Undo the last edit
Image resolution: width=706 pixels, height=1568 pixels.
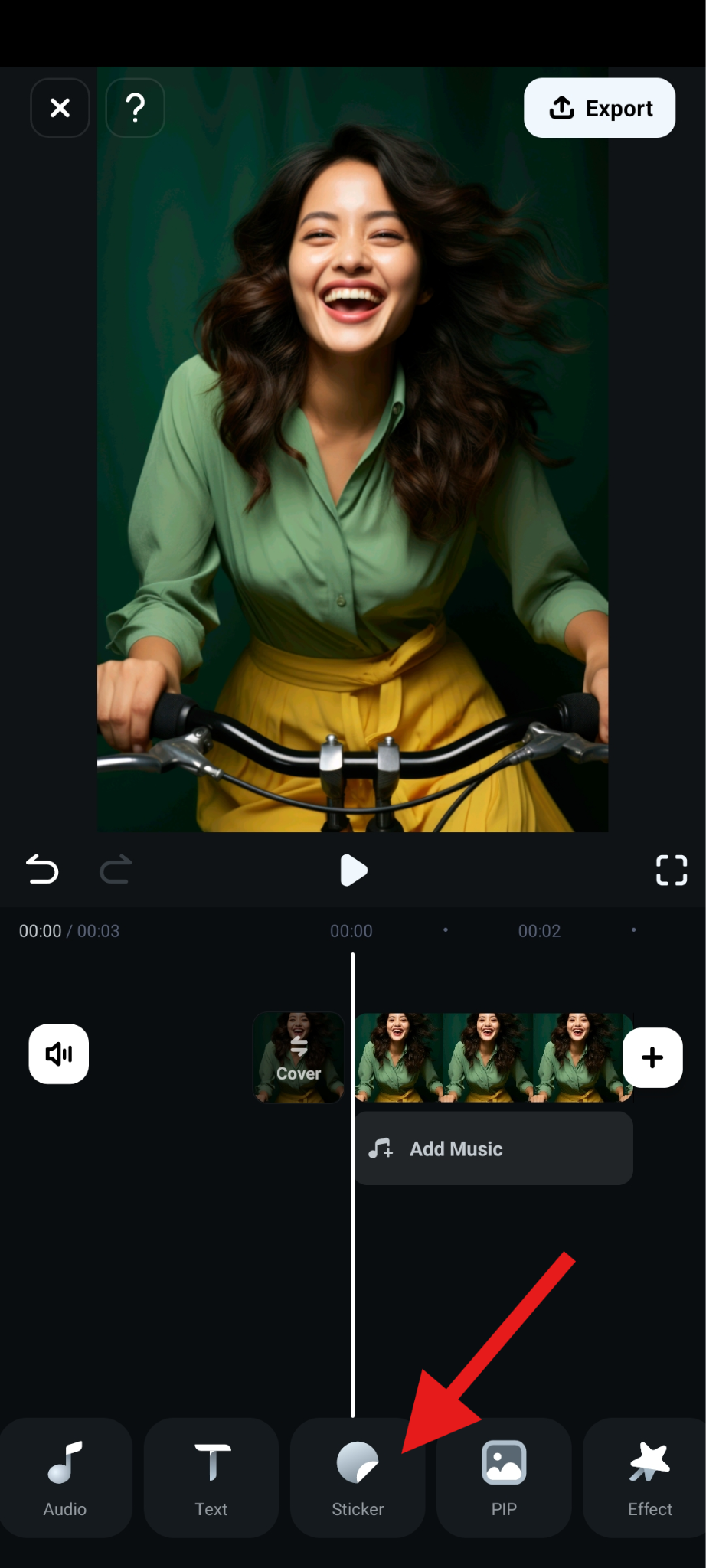pyautogui.click(x=42, y=870)
